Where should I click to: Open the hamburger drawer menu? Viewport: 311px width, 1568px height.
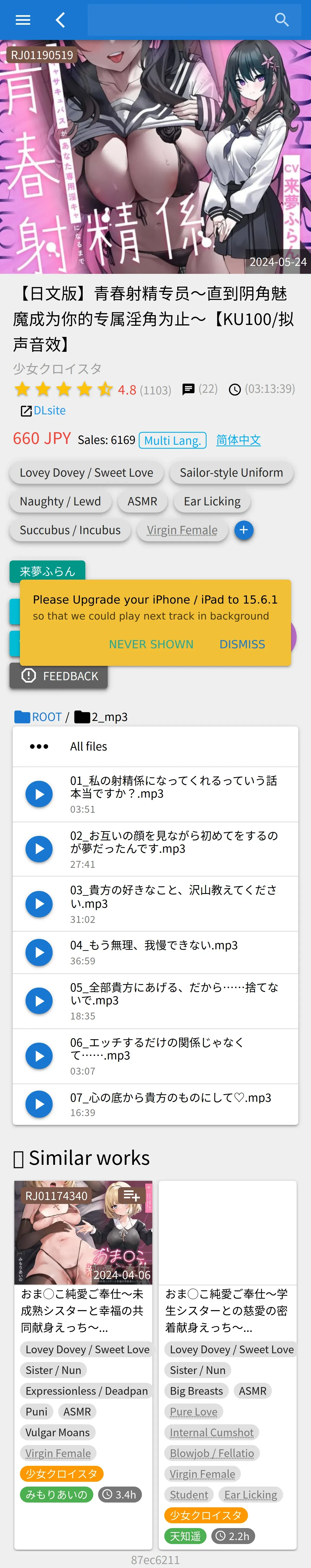(x=23, y=19)
